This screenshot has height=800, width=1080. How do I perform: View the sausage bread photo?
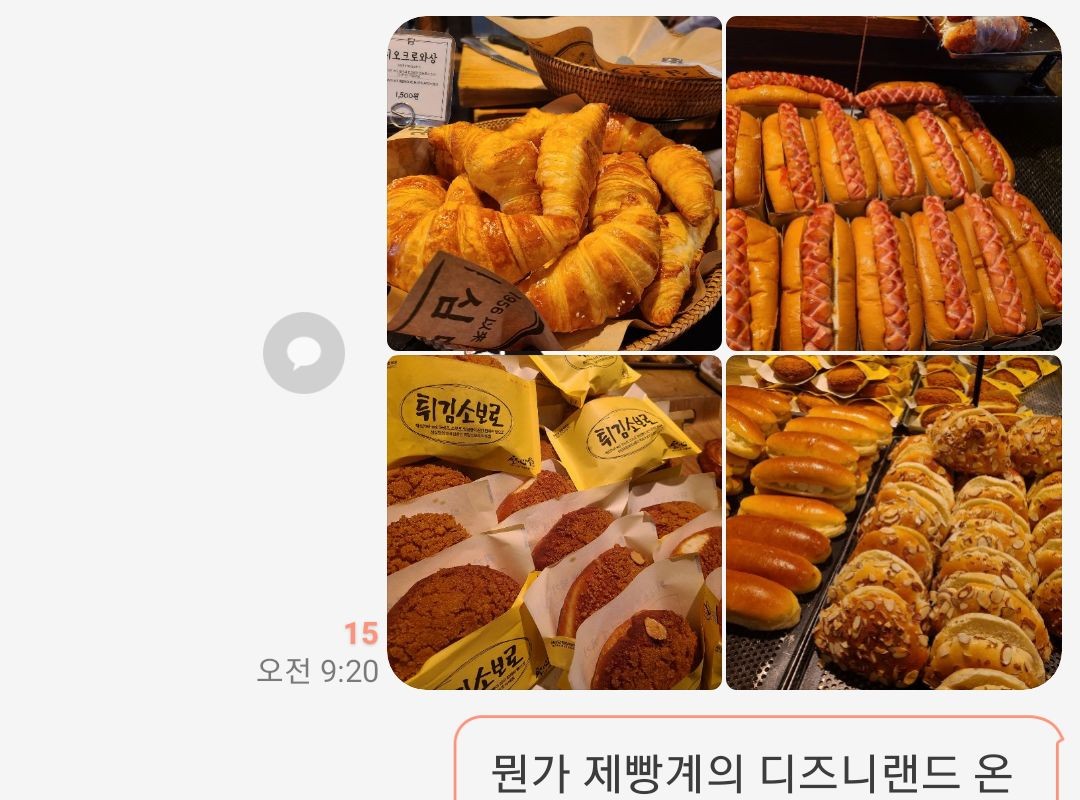[x=893, y=183]
